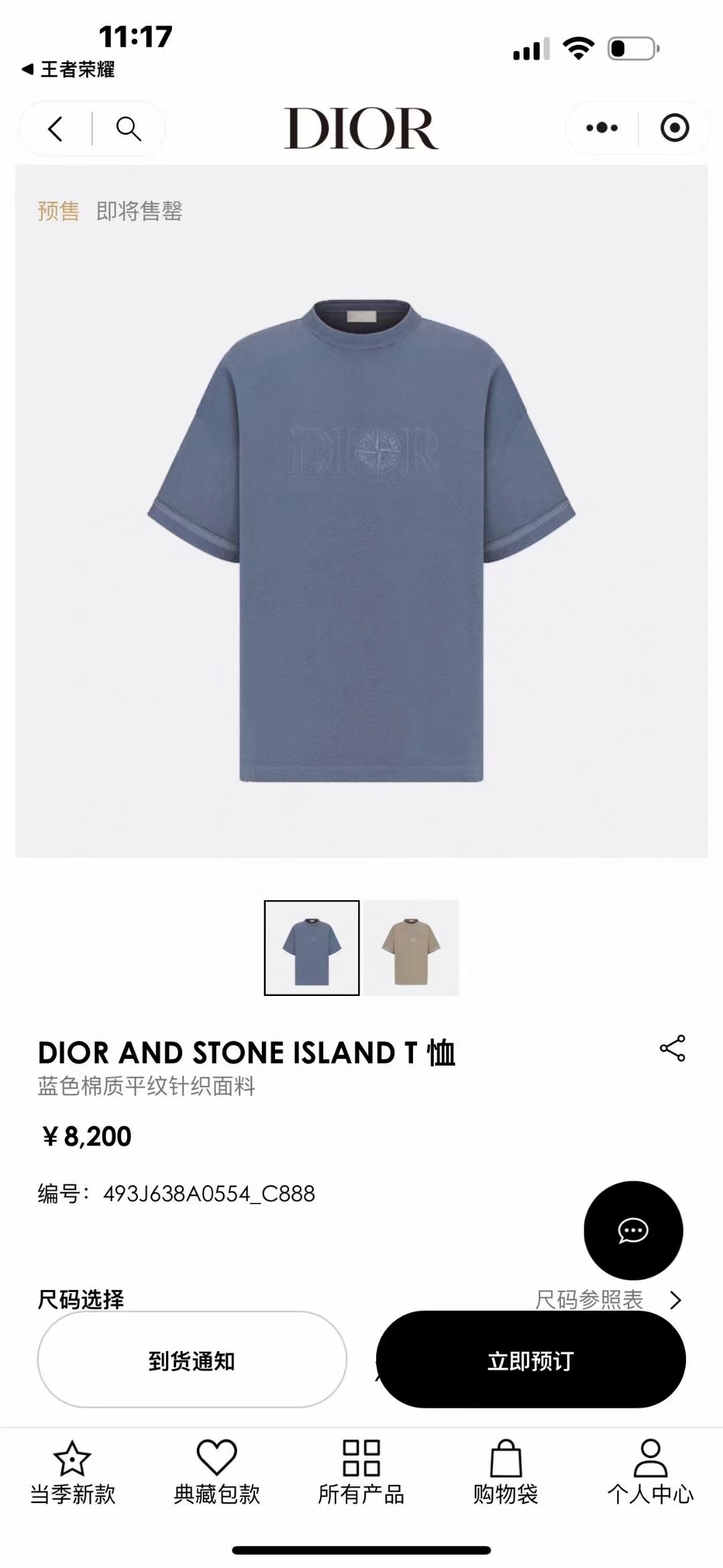723x1568 pixels.
Task: Open the customer service chat bubble
Action: [633, 1230]
